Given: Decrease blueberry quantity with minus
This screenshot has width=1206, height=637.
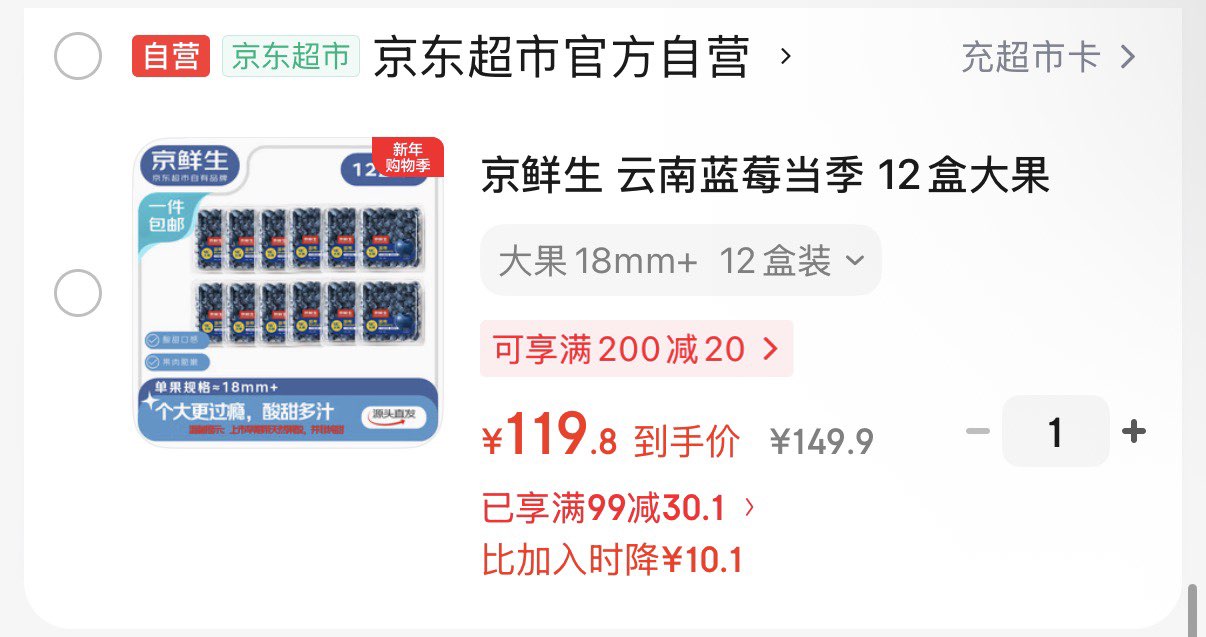Looking at the screenshot, I should point(978,432).
